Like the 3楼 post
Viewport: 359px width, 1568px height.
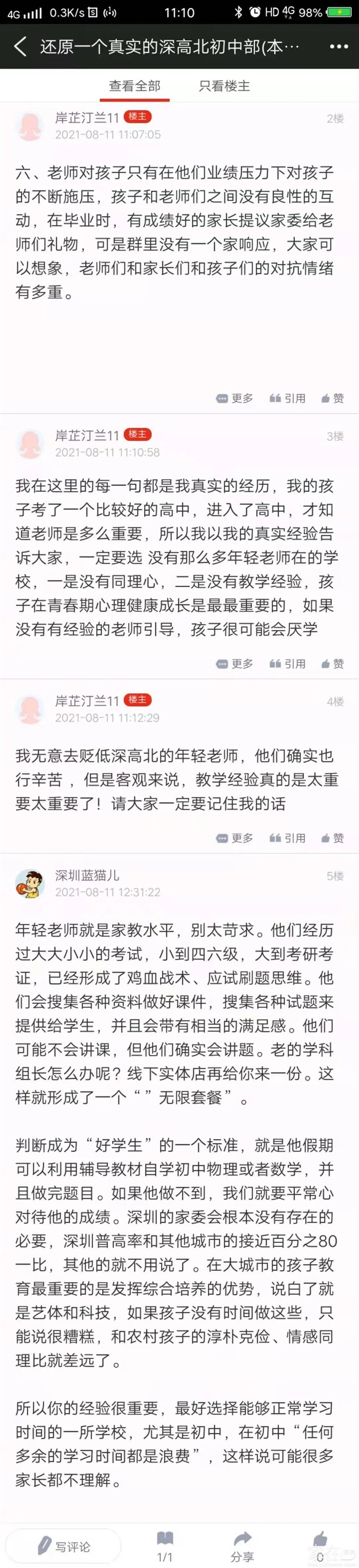(x=333, y=664)
